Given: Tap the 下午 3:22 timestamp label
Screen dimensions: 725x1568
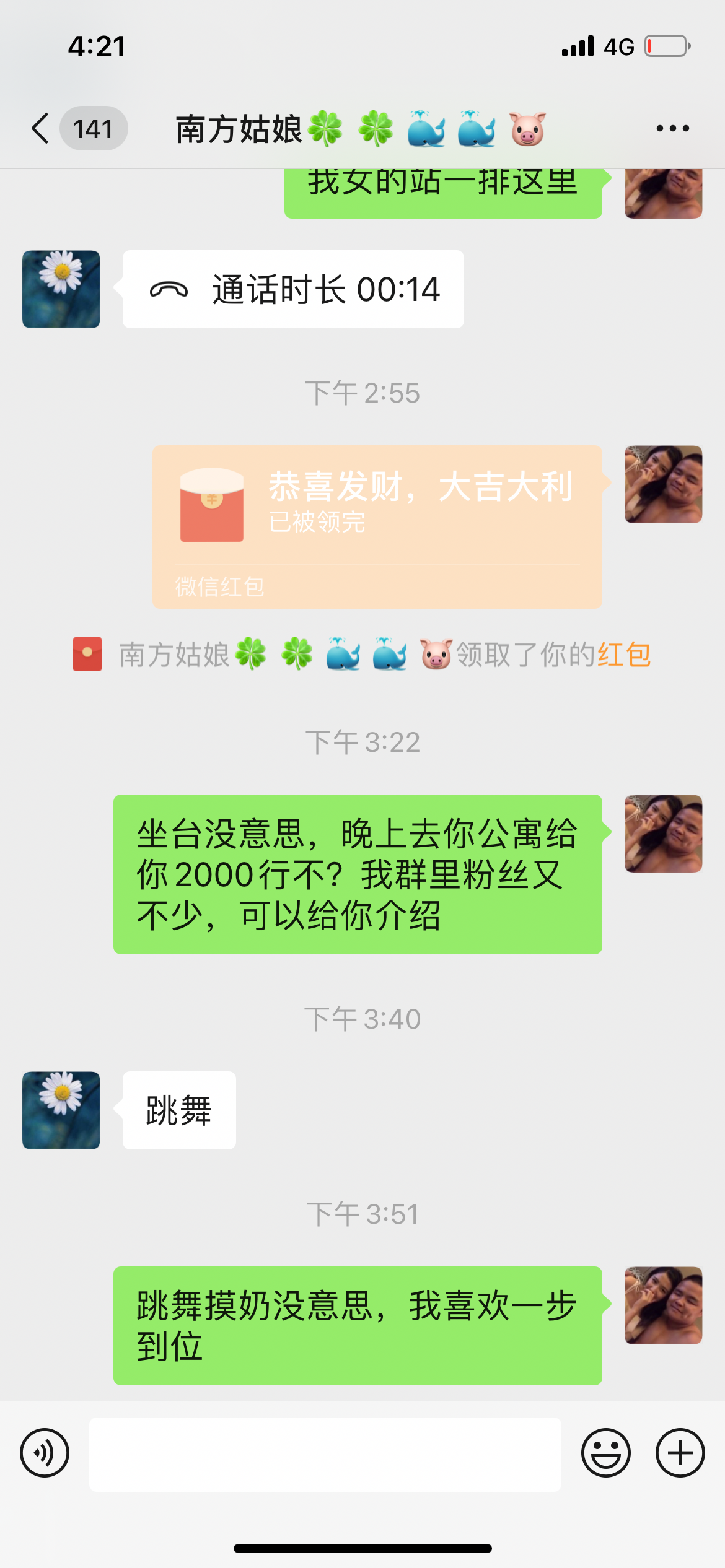Looking at the screenshot, I should click(362, 742).
